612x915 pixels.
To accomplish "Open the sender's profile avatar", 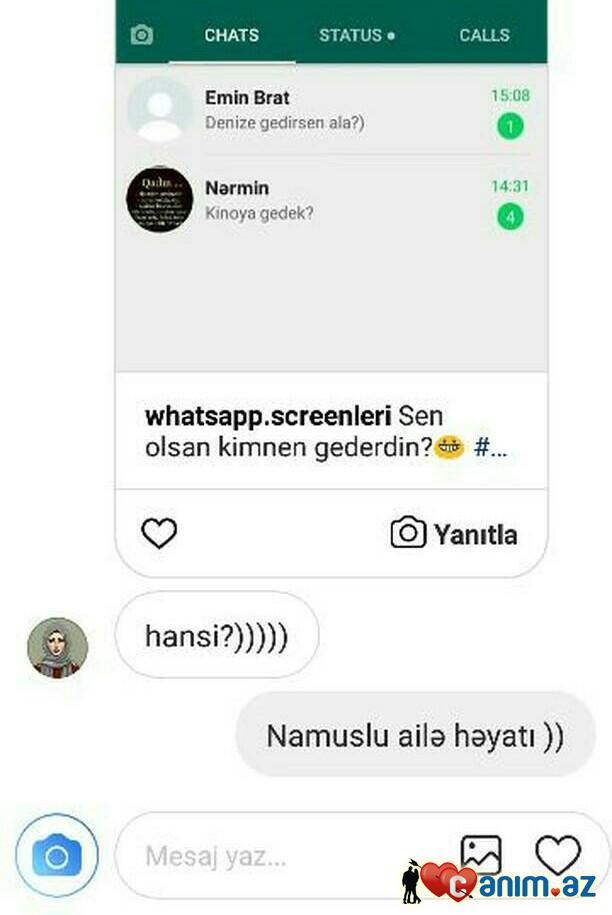I will click(x=57, y=647).
